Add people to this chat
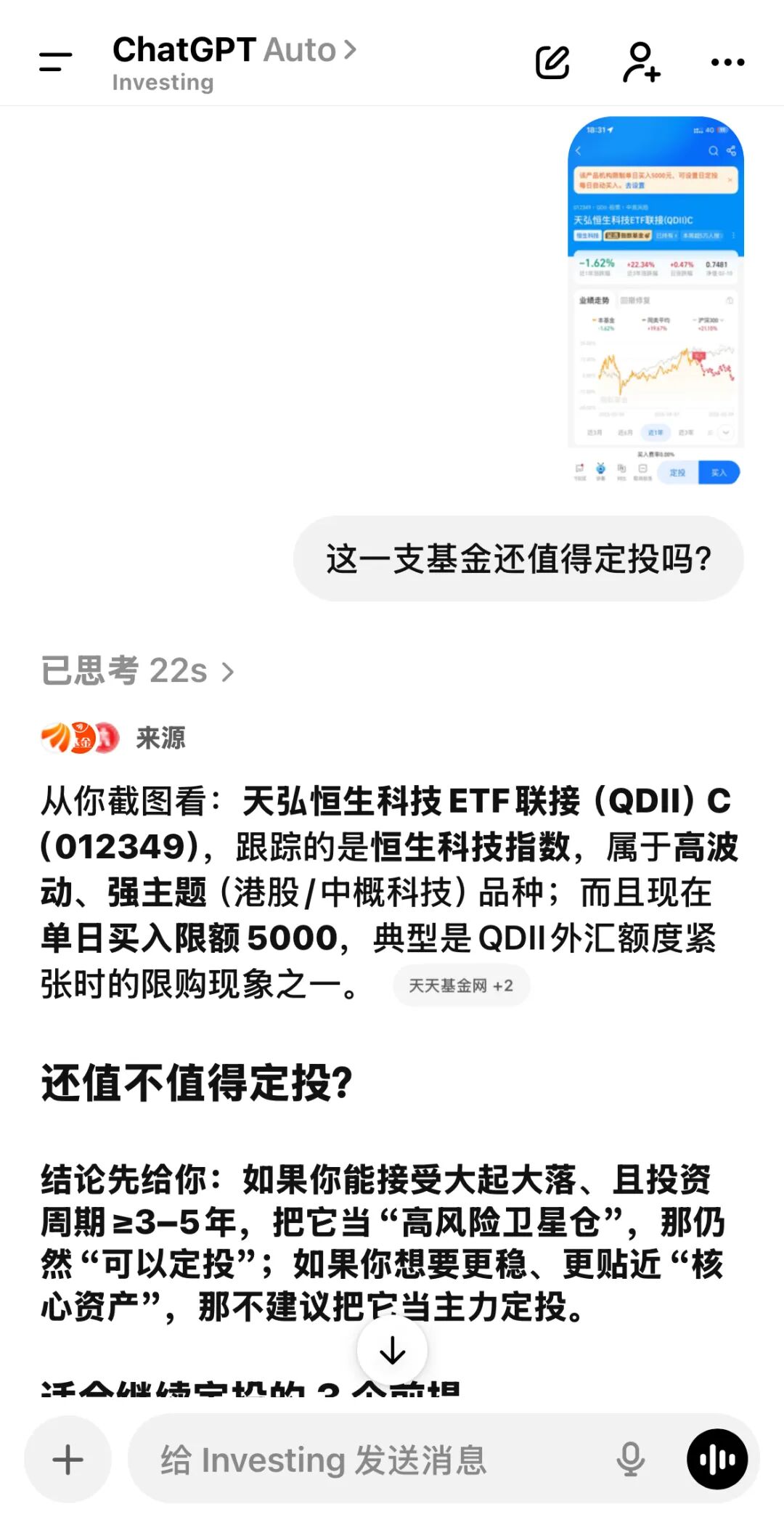Image resolution: width=784 pixels, height=1533 pixels. pyautogui.click(x=641, y=62)
